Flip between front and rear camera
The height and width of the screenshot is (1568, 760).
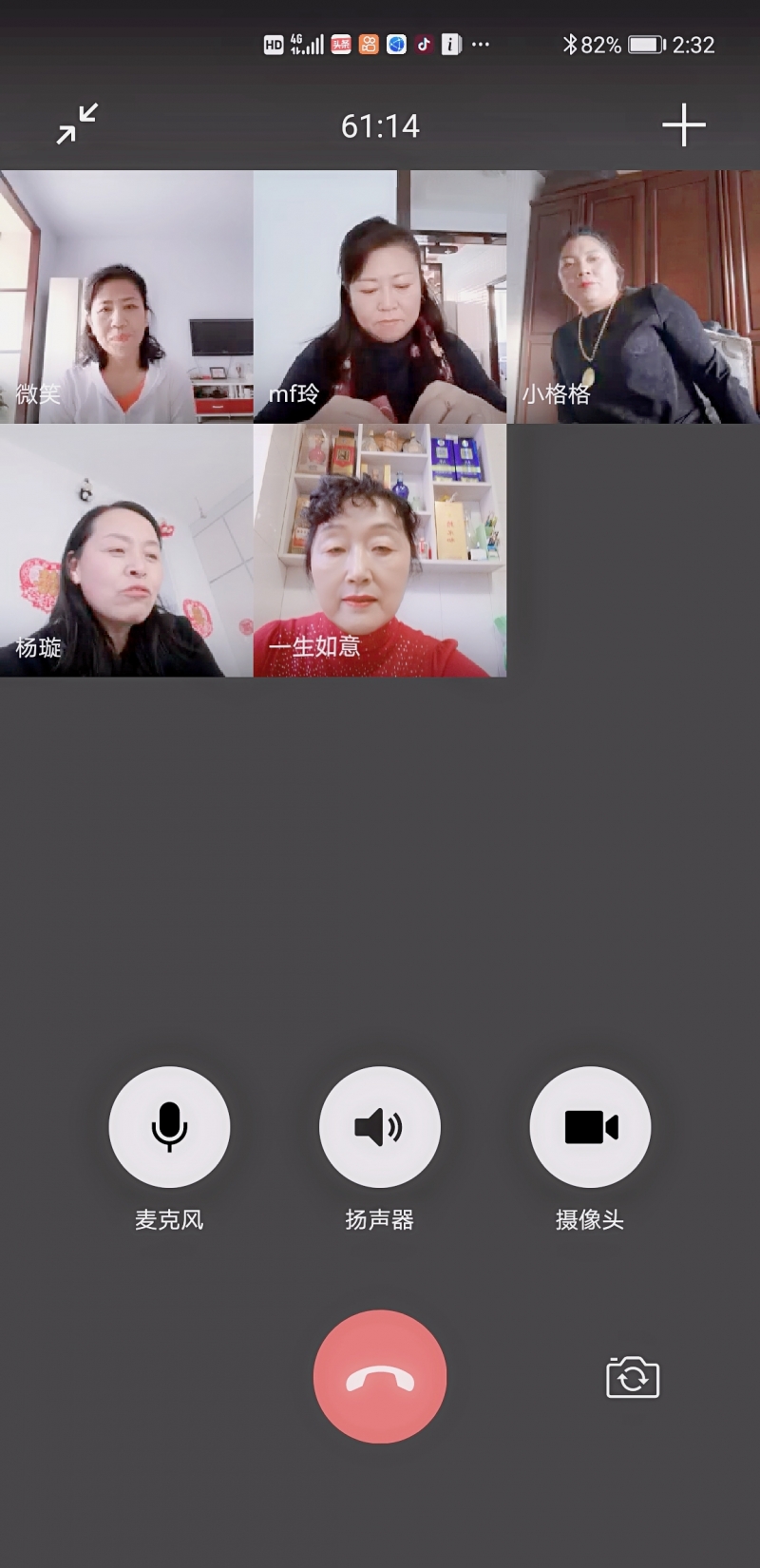633,1377
